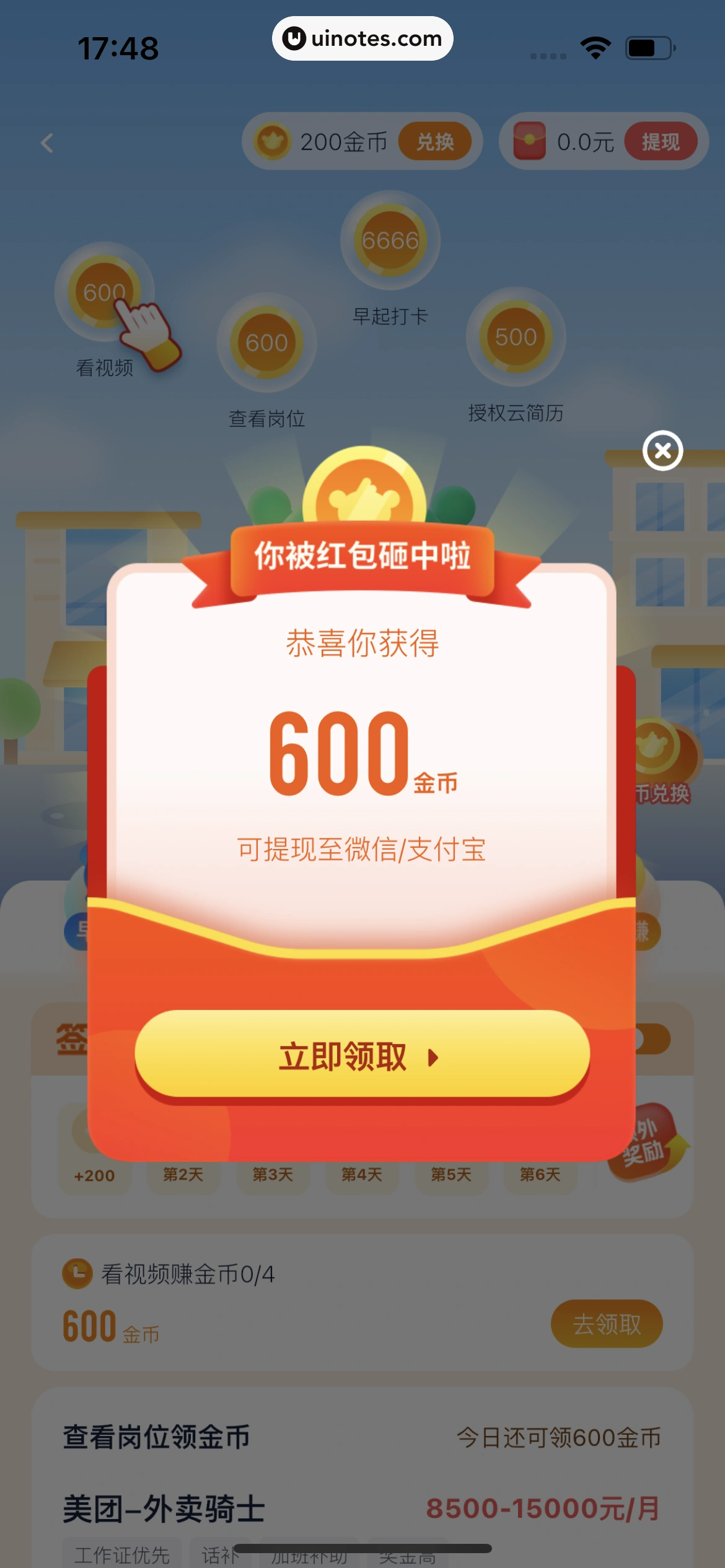Open the 美团-外卖骑士 job listing
725x1568 pixels.
(x=164, y=1509)
